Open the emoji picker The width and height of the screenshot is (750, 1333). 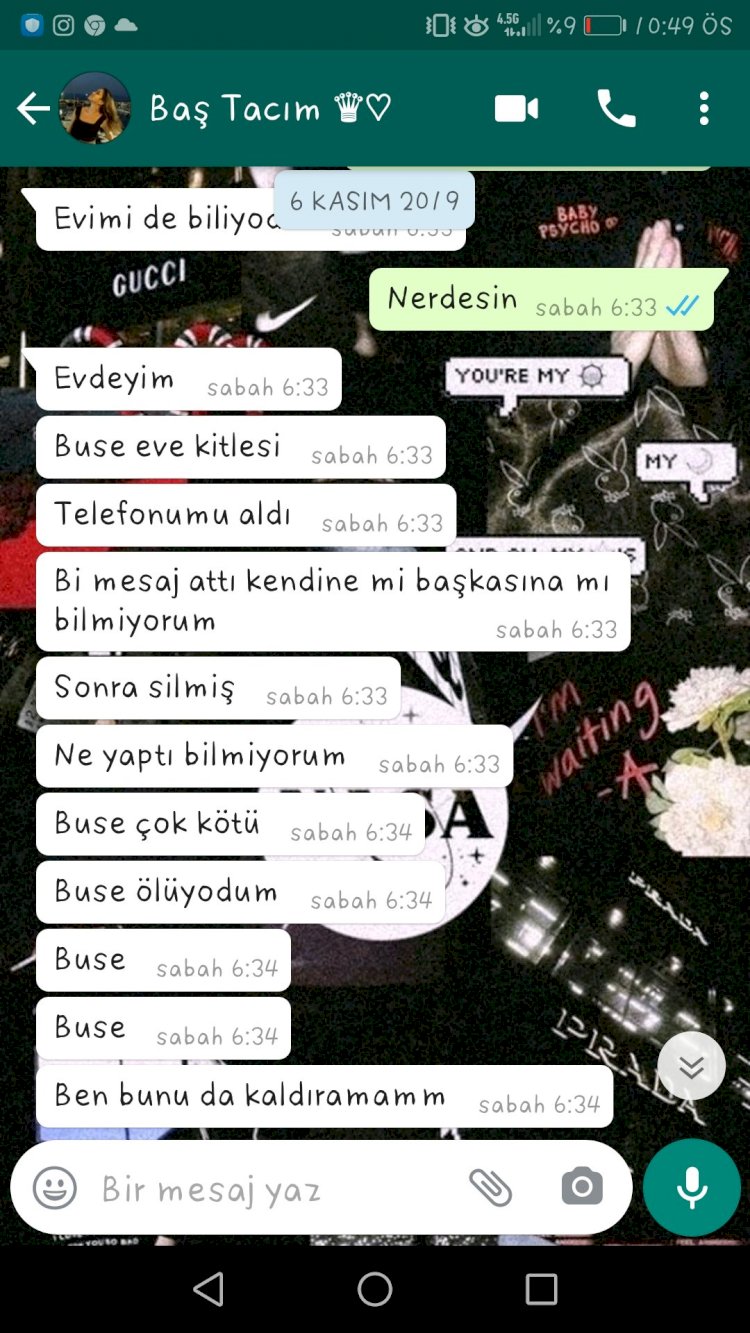[x=55, y=1188]
